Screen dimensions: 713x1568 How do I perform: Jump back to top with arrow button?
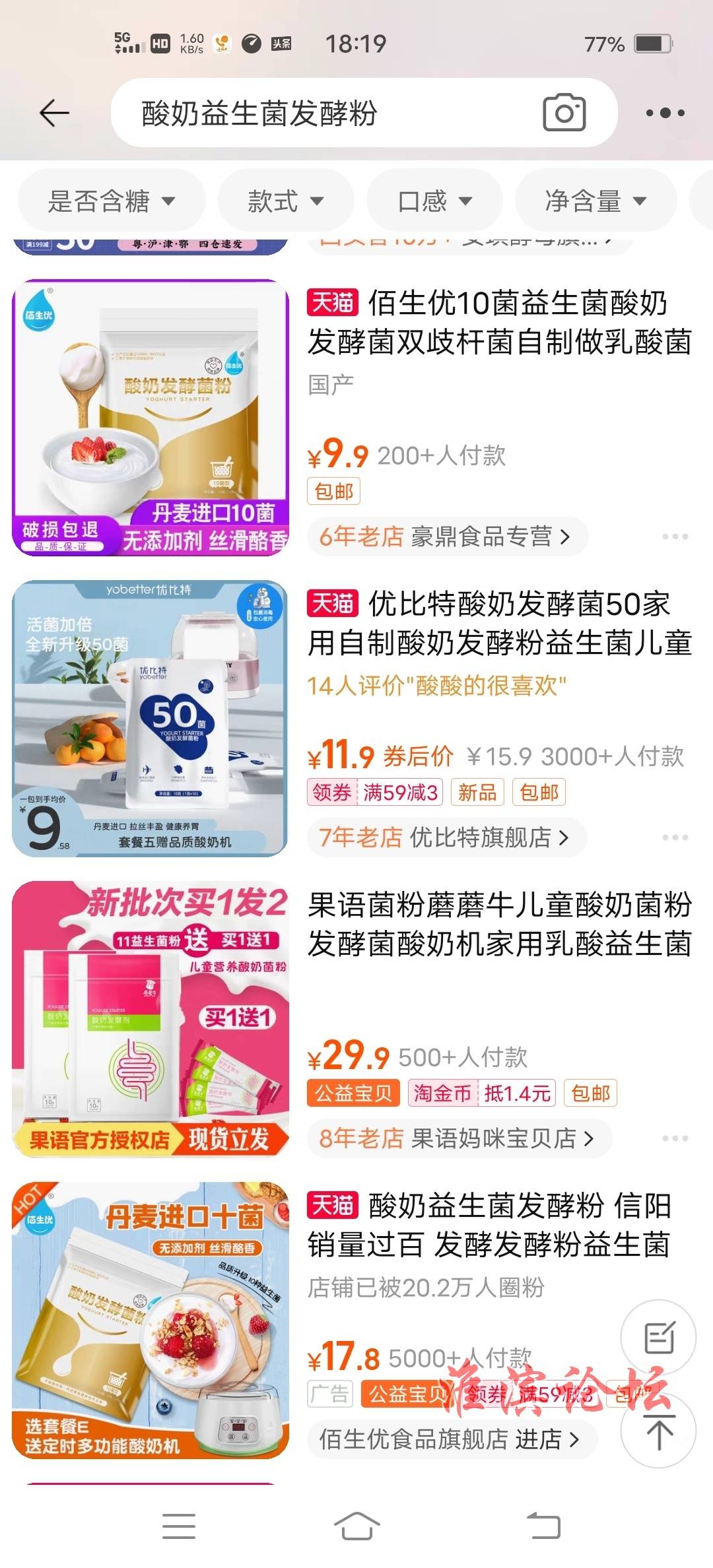pos(658,1431)
